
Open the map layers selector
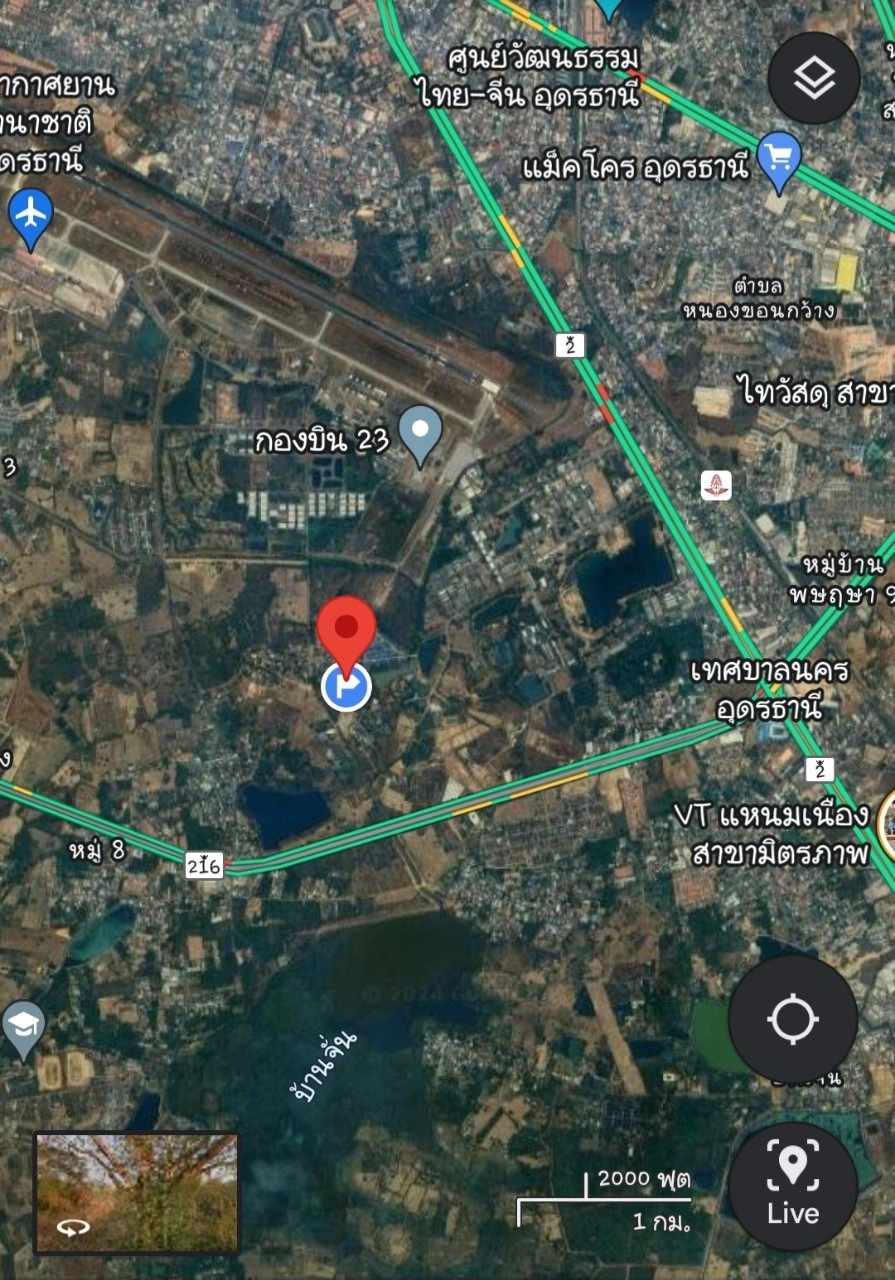pos(813,78)
